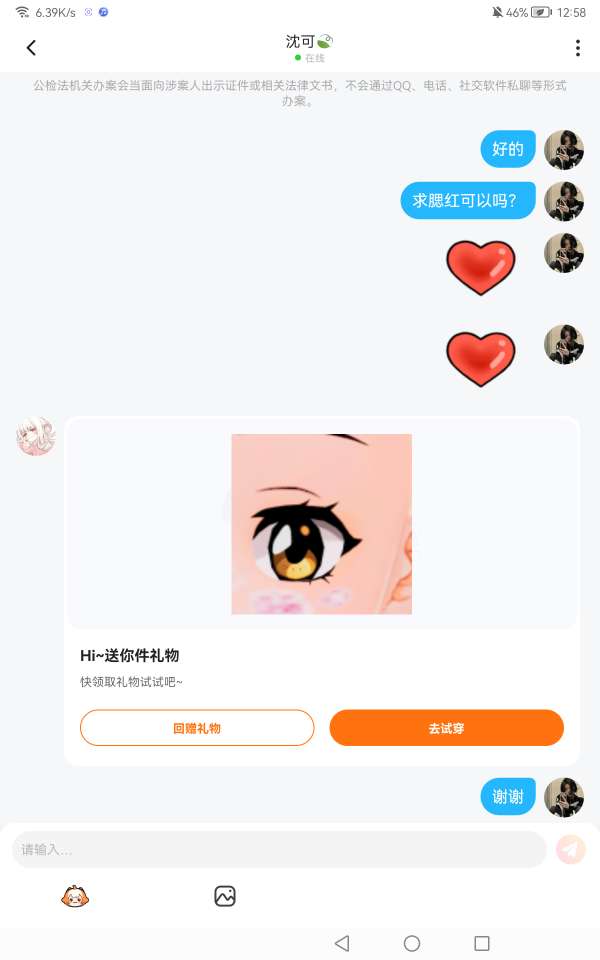Open the three-dot overflow menu
600x960 pixels.
[577, 48]
